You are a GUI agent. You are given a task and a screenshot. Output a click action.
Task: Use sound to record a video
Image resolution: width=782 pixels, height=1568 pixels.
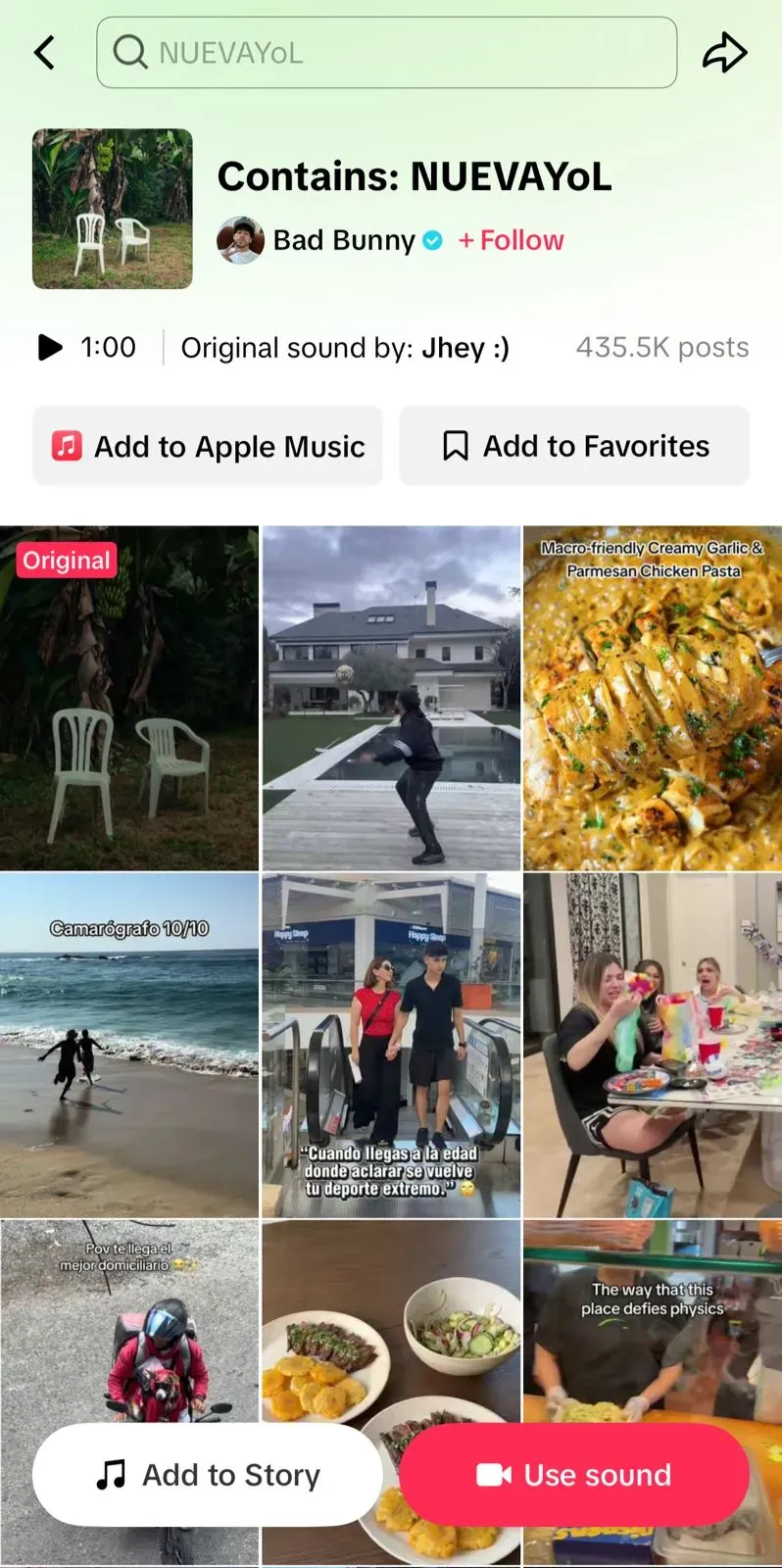click(574, 1475)
